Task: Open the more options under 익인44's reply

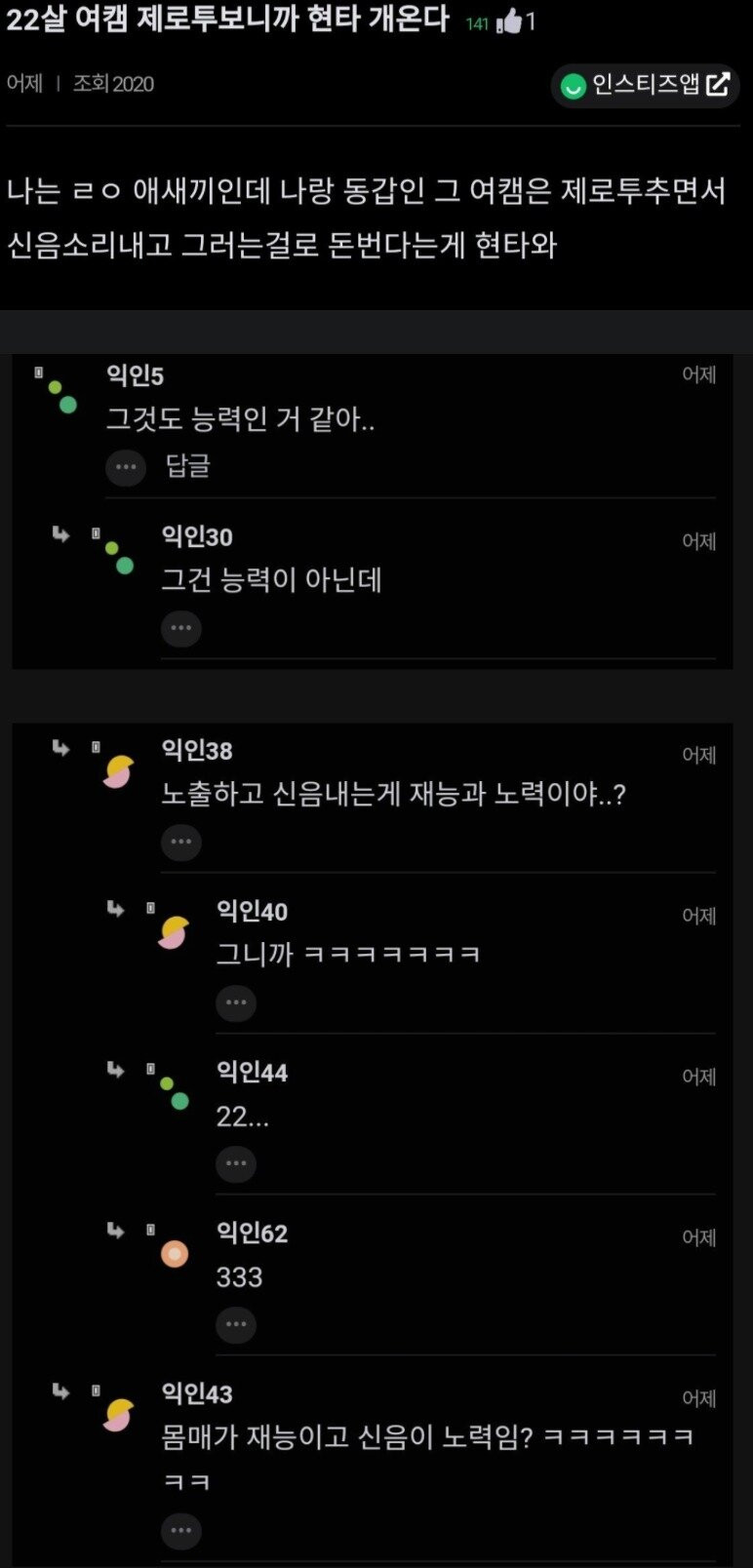Action: (236, 1163)
